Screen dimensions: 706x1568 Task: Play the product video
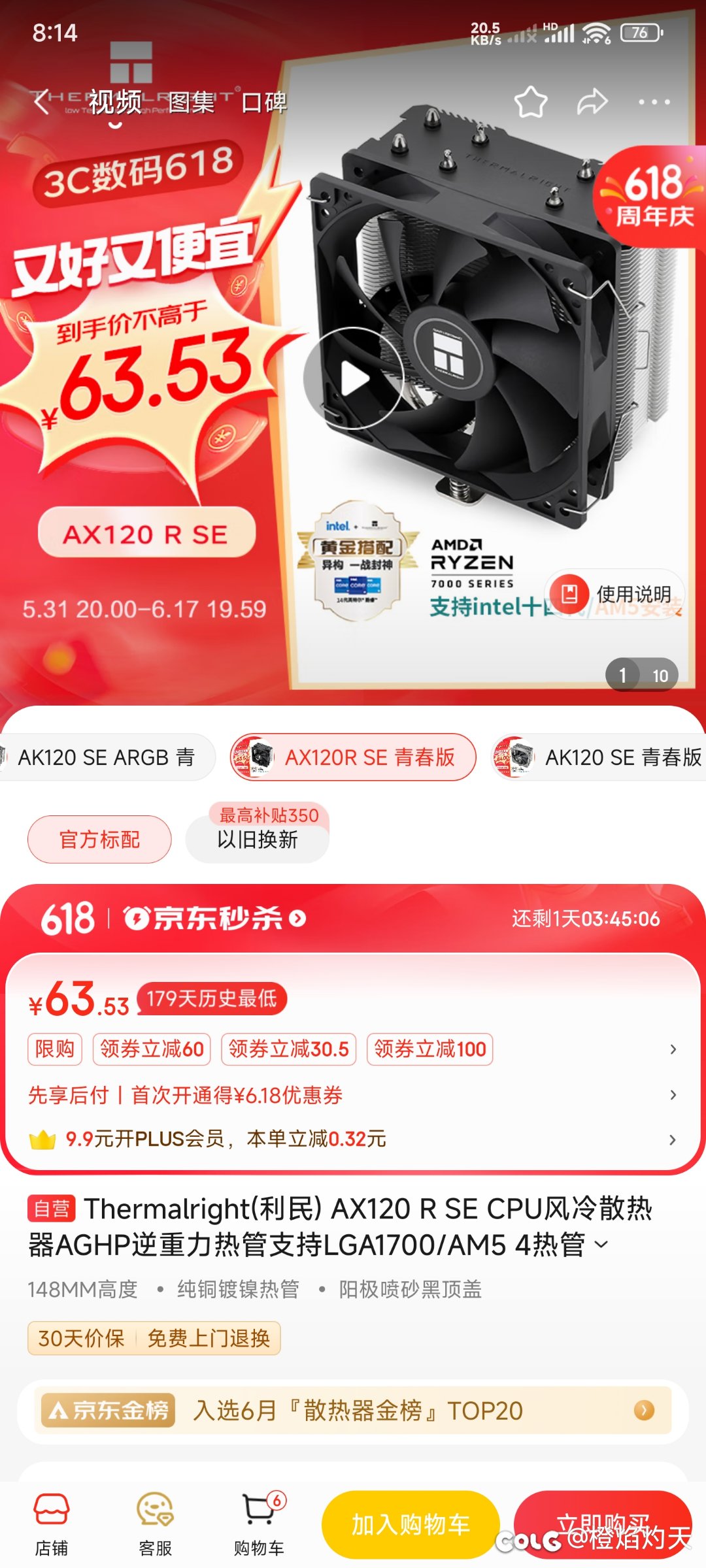(354, 378)
